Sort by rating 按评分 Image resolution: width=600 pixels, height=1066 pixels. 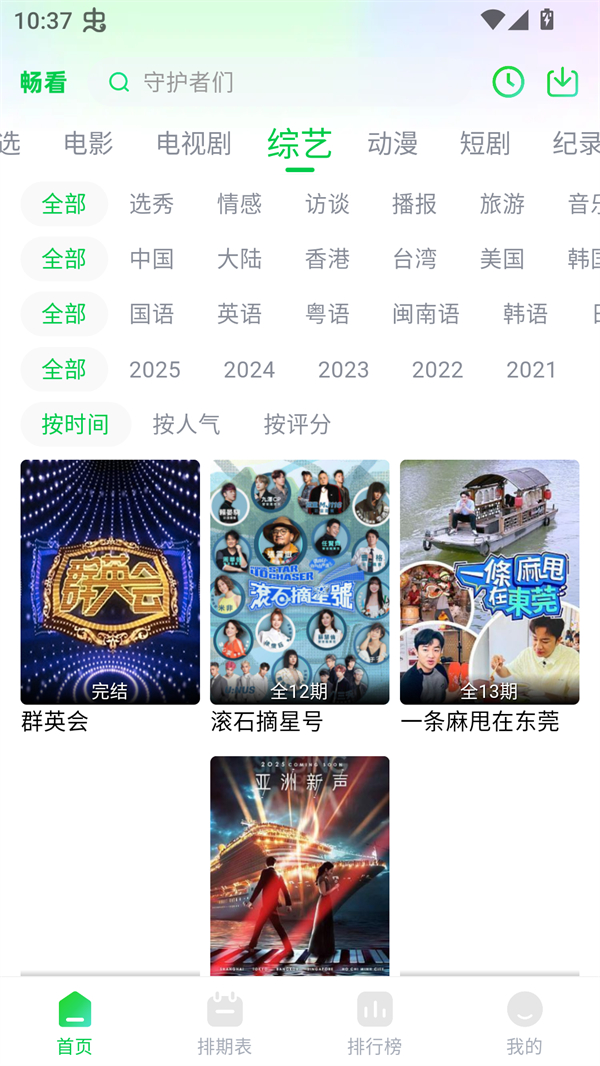click(297, 424)
